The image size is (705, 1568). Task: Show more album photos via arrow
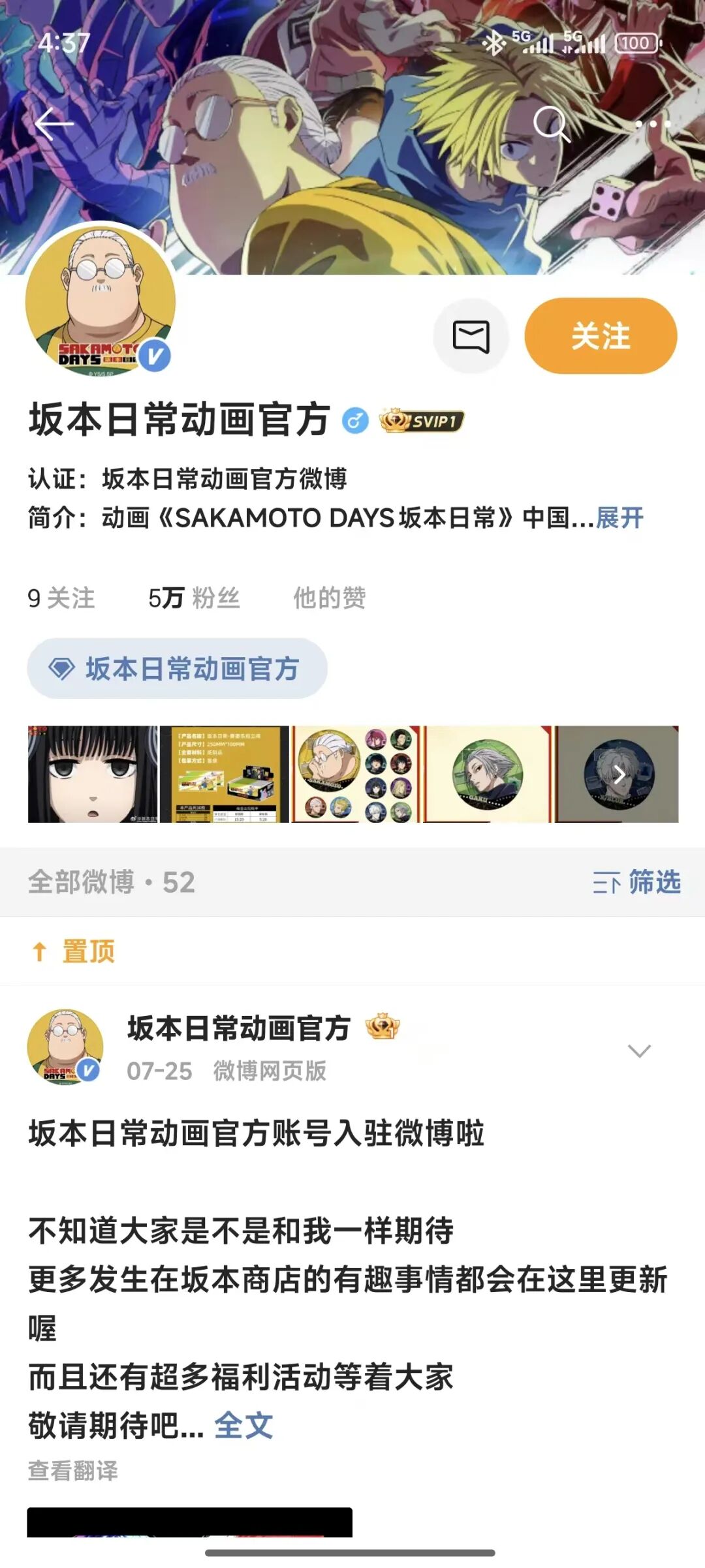619,775
